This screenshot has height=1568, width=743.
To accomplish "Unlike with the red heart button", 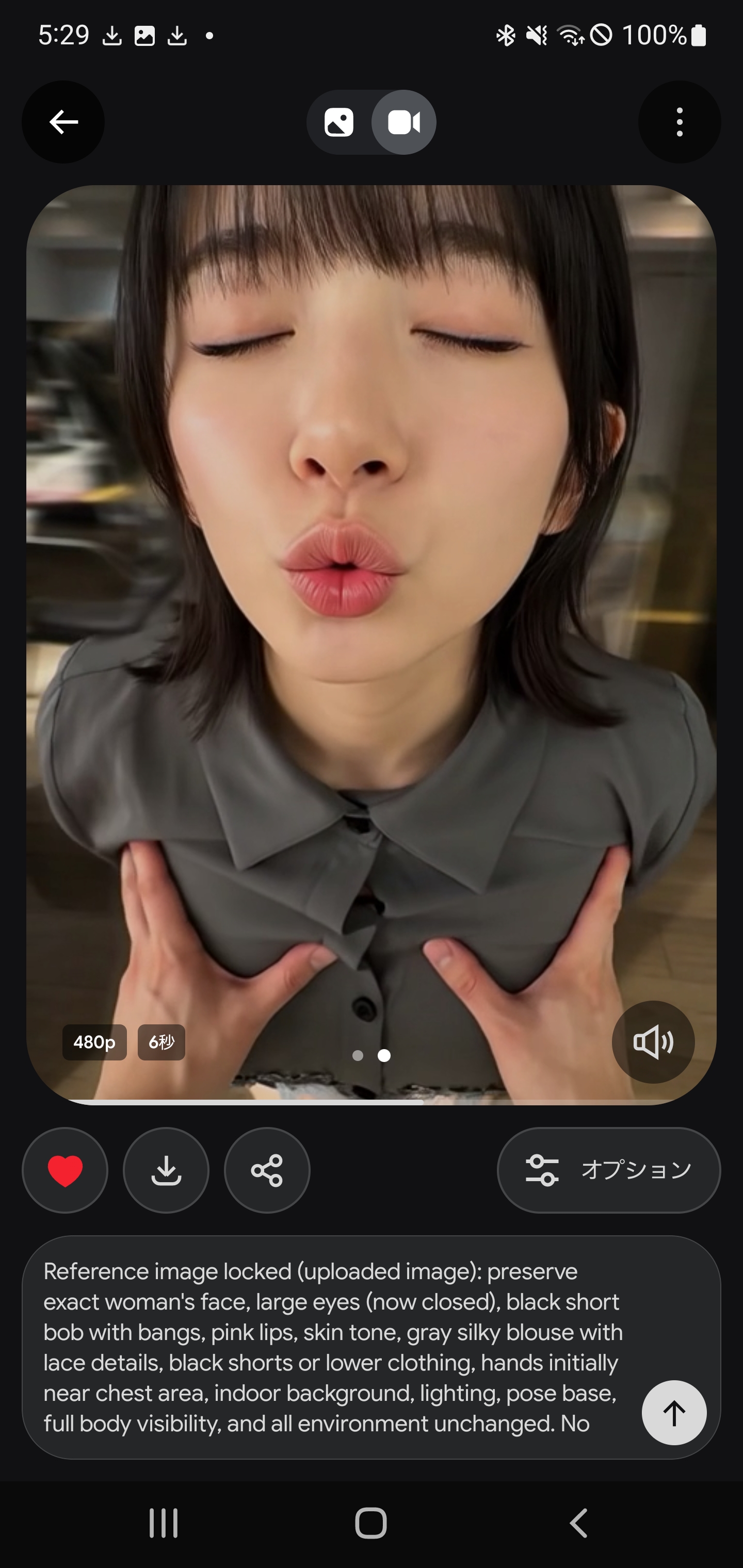I will click(x=65, y=1170).
